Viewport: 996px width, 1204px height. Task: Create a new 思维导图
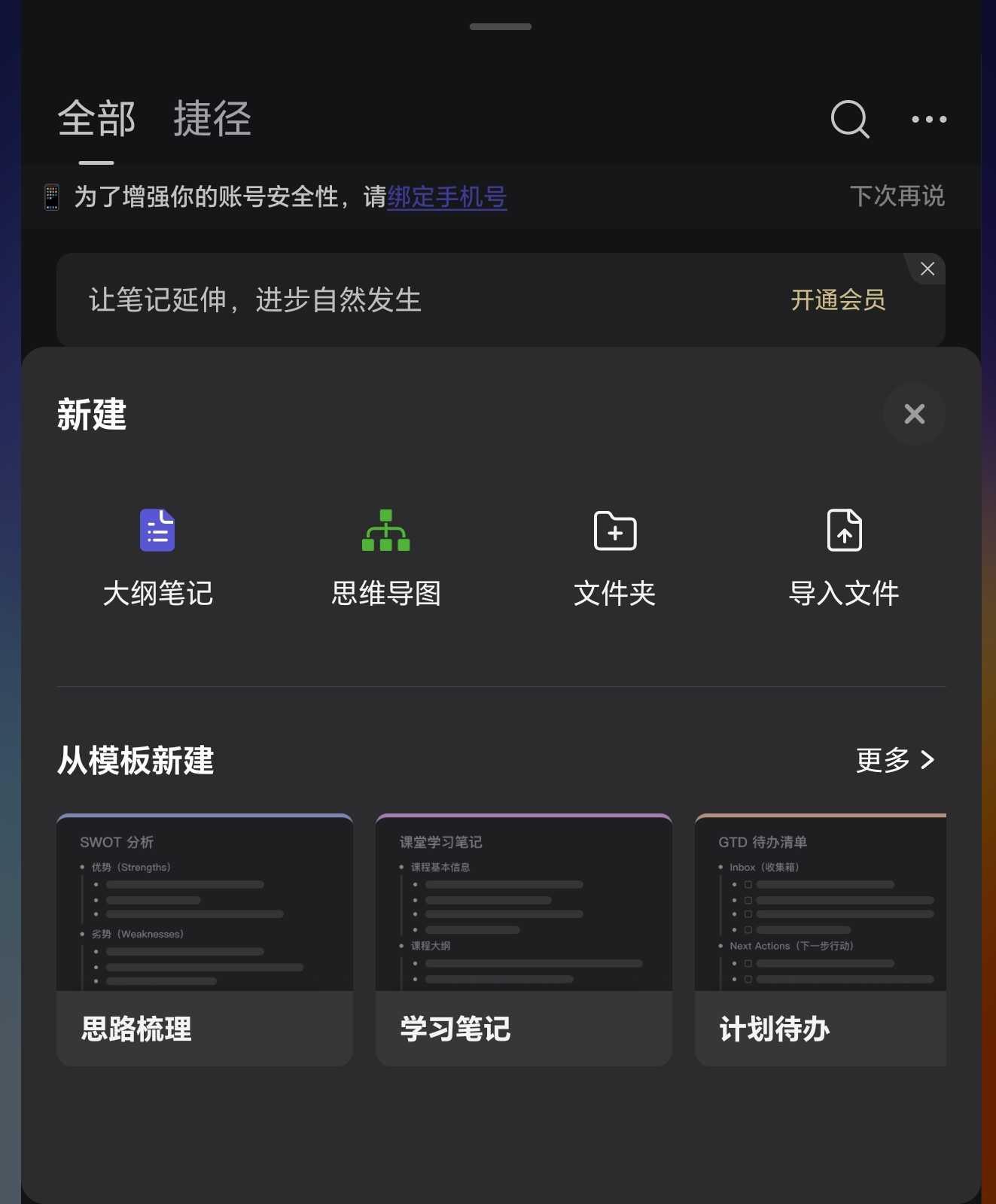[386, 557]
